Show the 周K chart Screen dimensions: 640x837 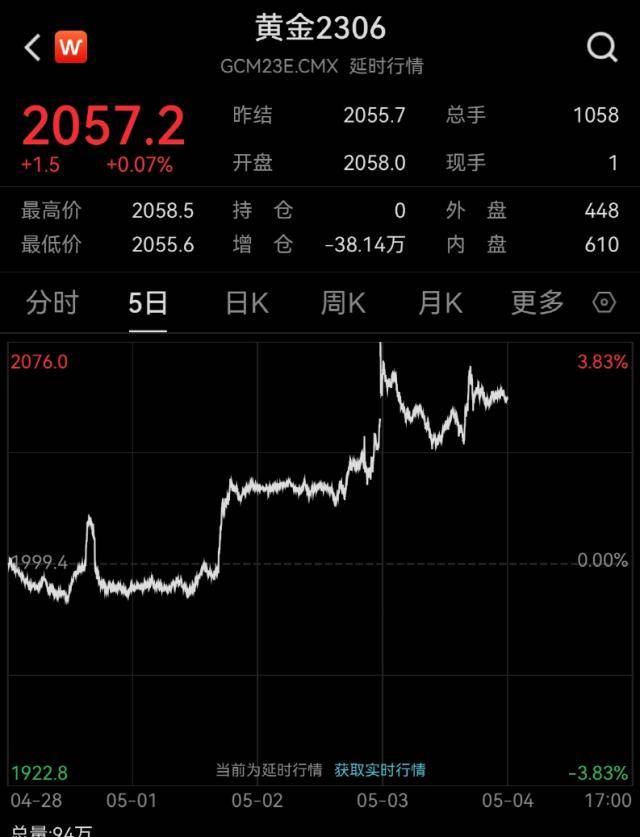(342, 303)
